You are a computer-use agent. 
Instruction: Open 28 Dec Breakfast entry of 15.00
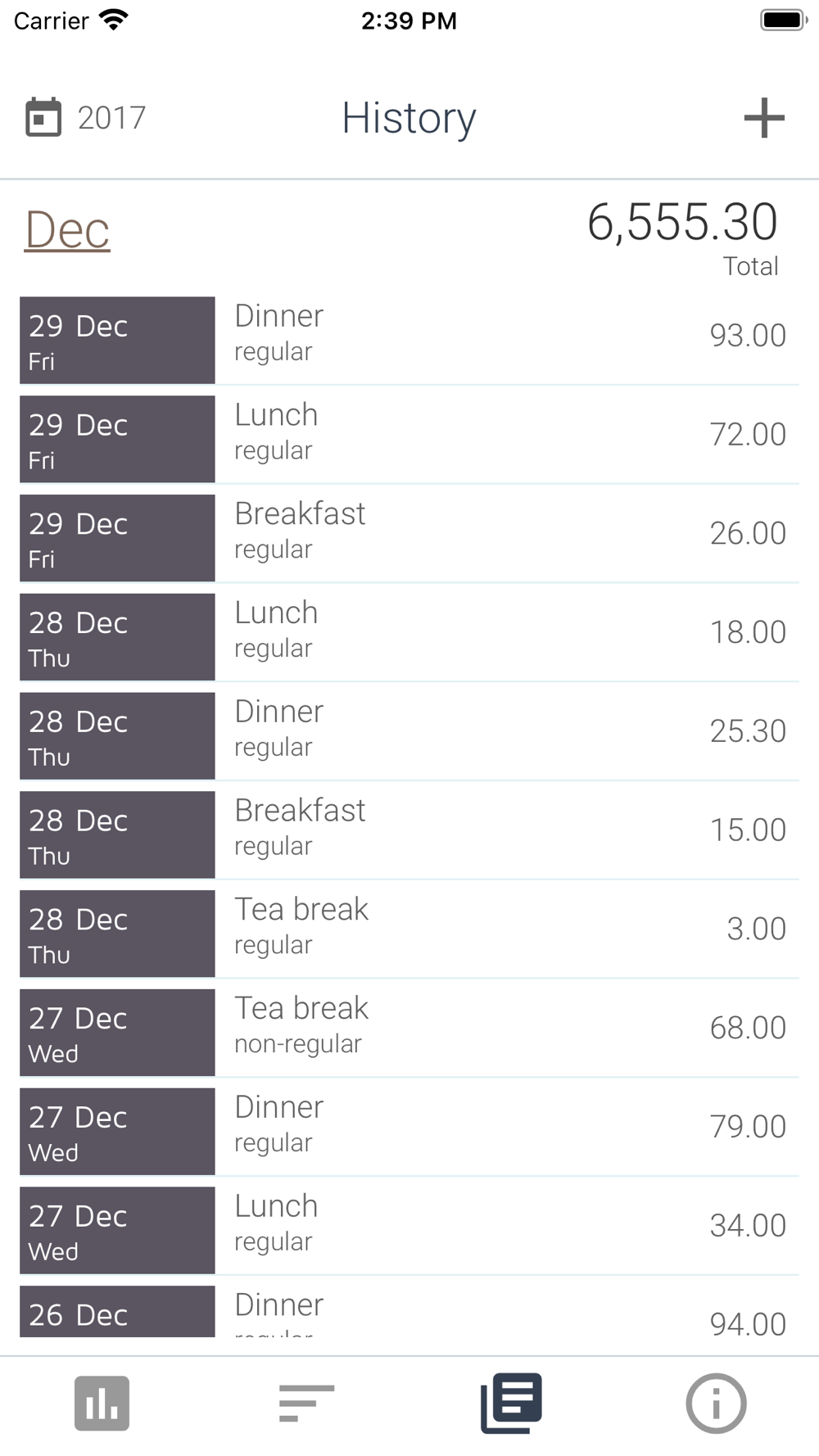tap(409, 834)
